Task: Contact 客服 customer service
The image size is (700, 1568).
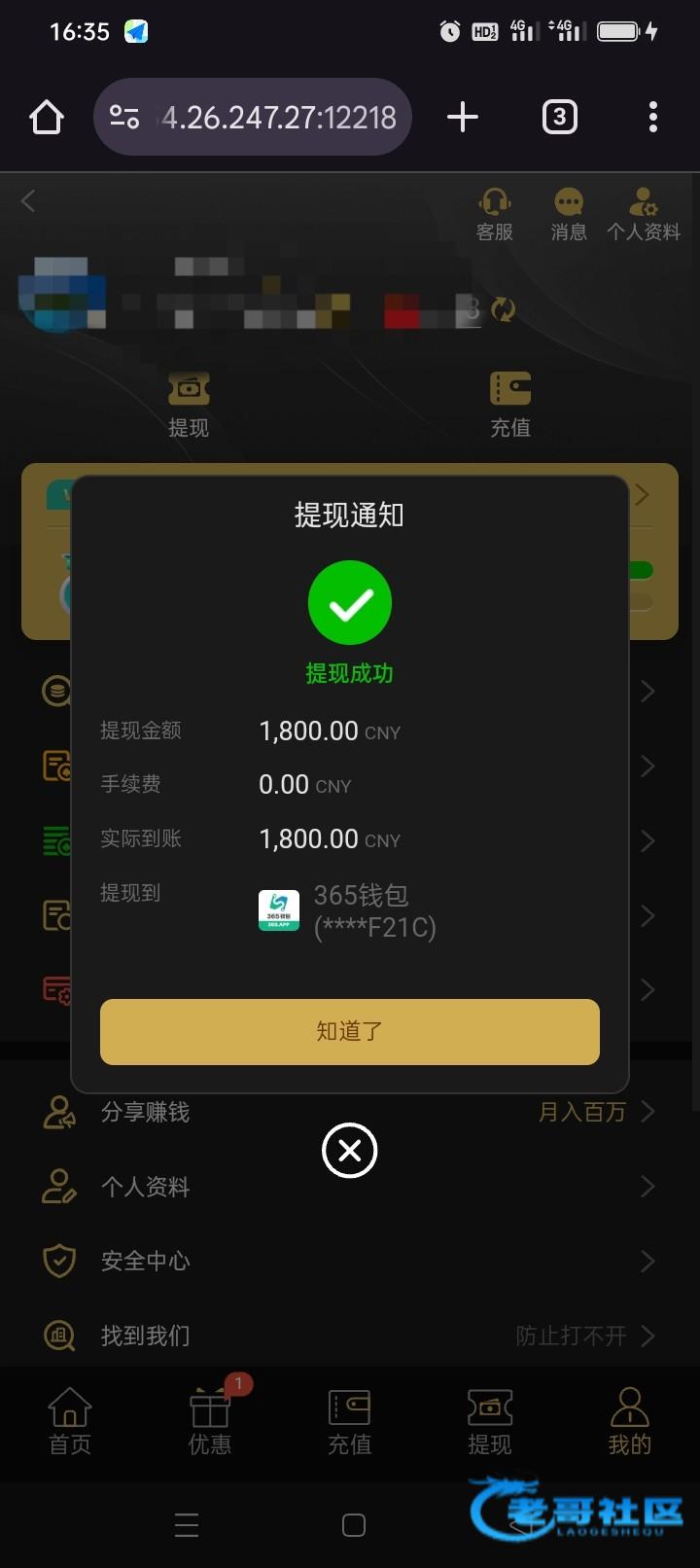Action: [x=495, y=214]
